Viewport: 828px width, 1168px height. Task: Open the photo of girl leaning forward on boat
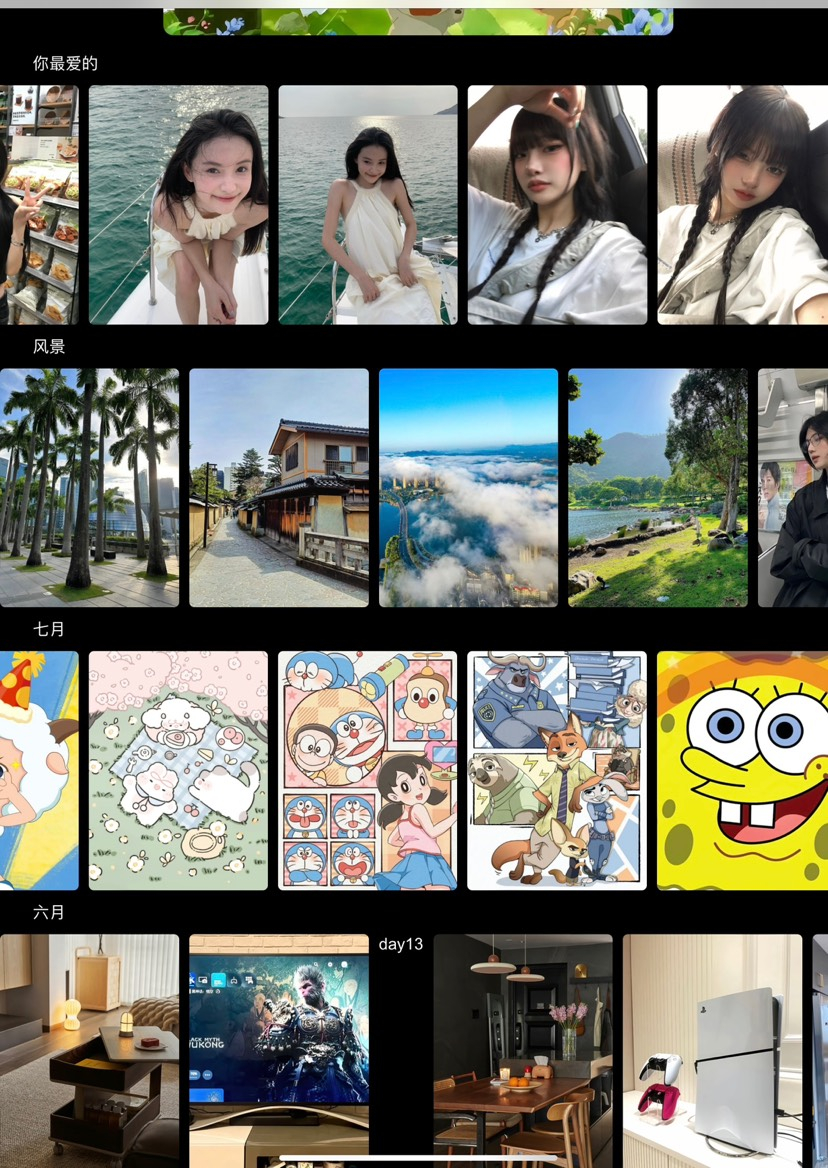click(x=178, y=205)
